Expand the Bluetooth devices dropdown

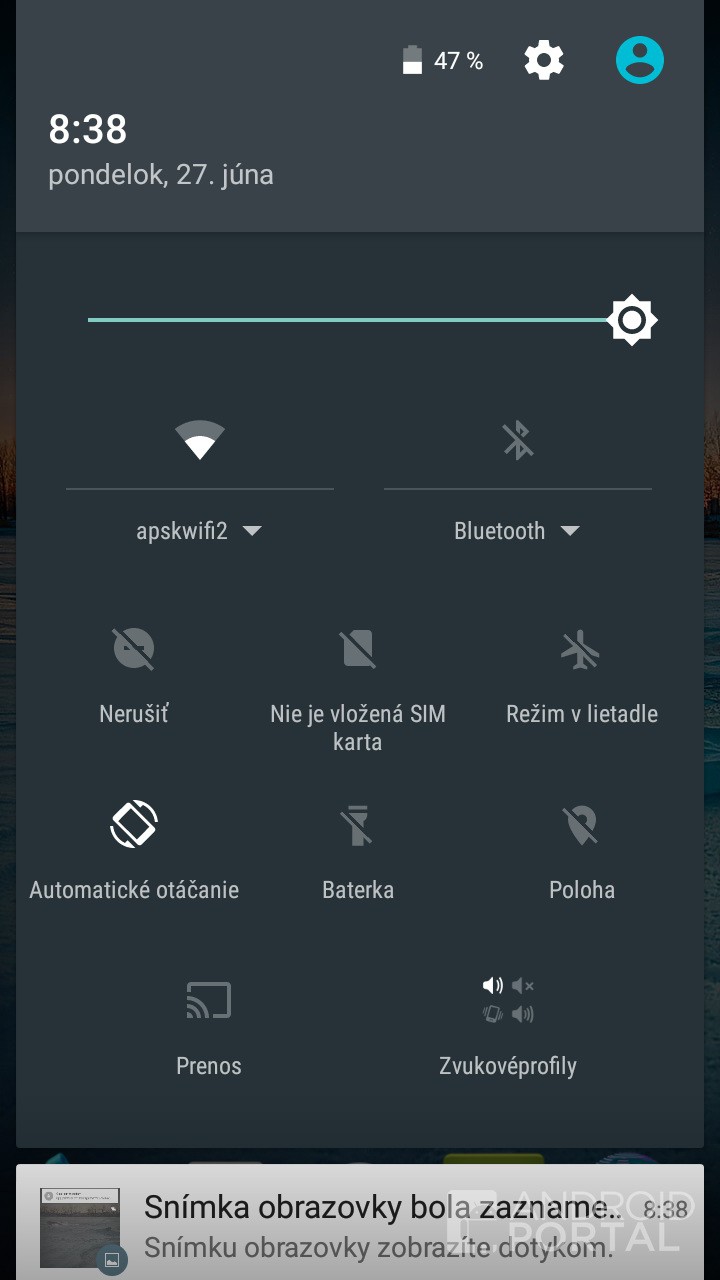(x=518, y=531)
